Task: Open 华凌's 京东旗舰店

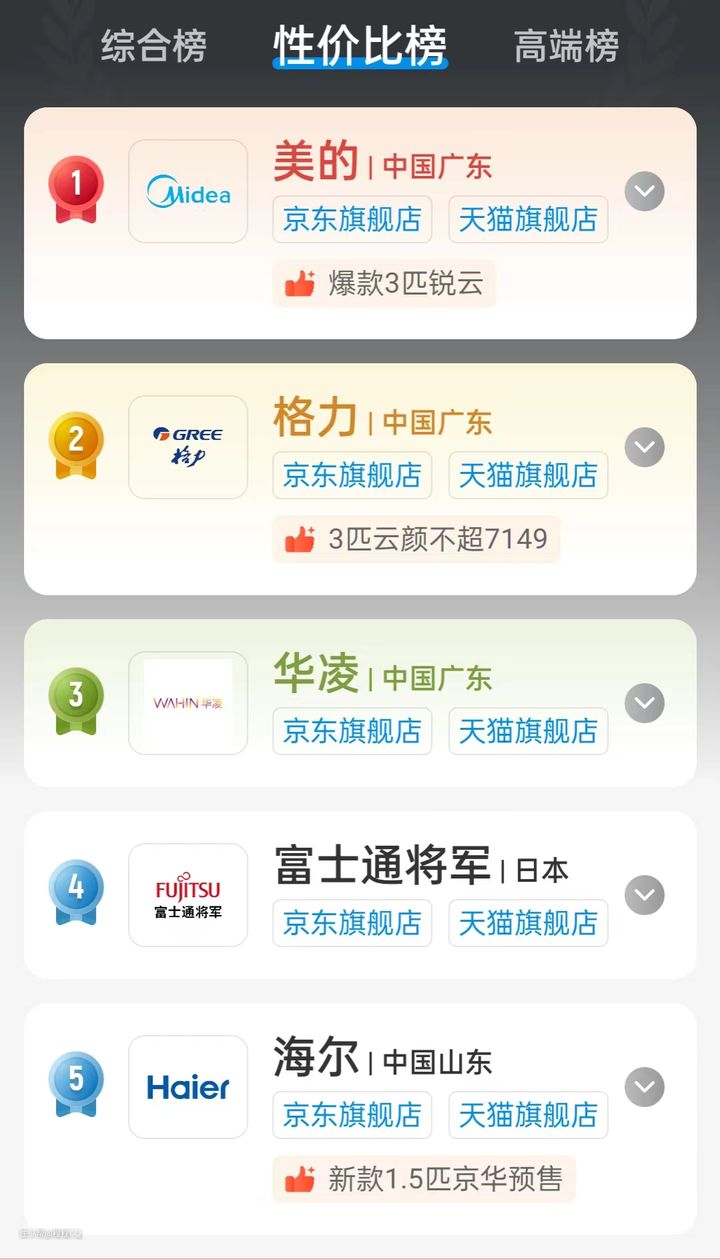Action: point(352,731)
